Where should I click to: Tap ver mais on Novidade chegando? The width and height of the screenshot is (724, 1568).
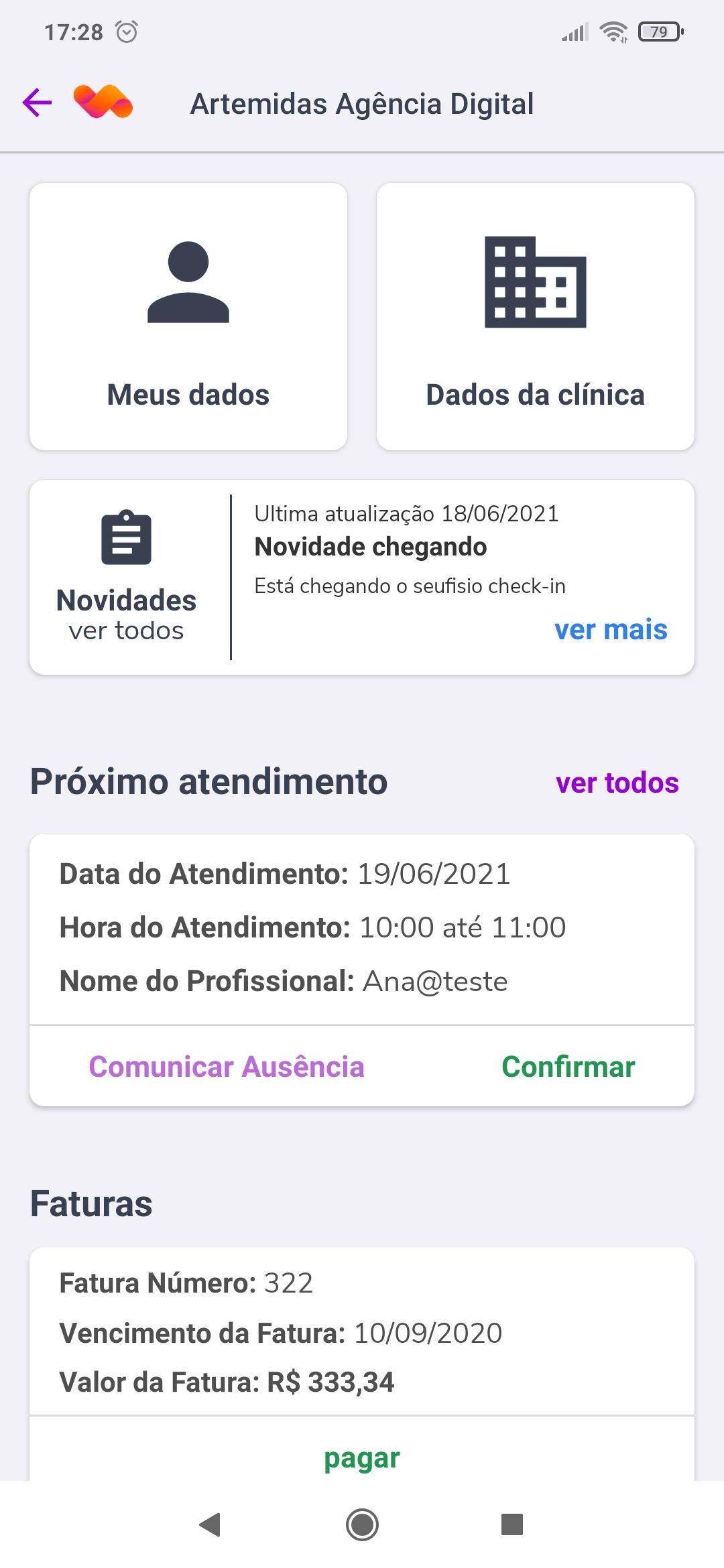pos(611,630)
